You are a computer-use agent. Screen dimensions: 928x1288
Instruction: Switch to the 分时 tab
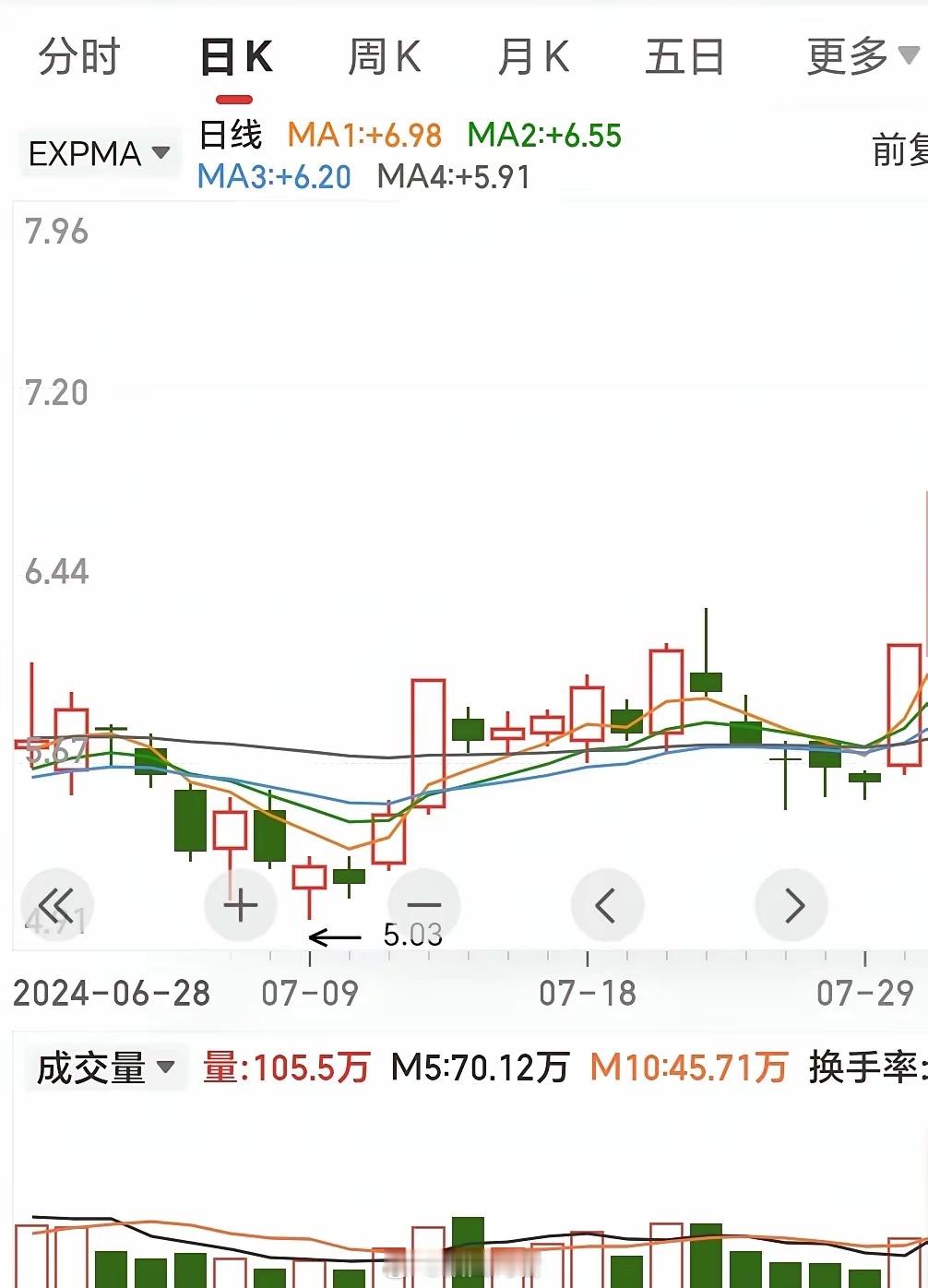pos(79,57)
